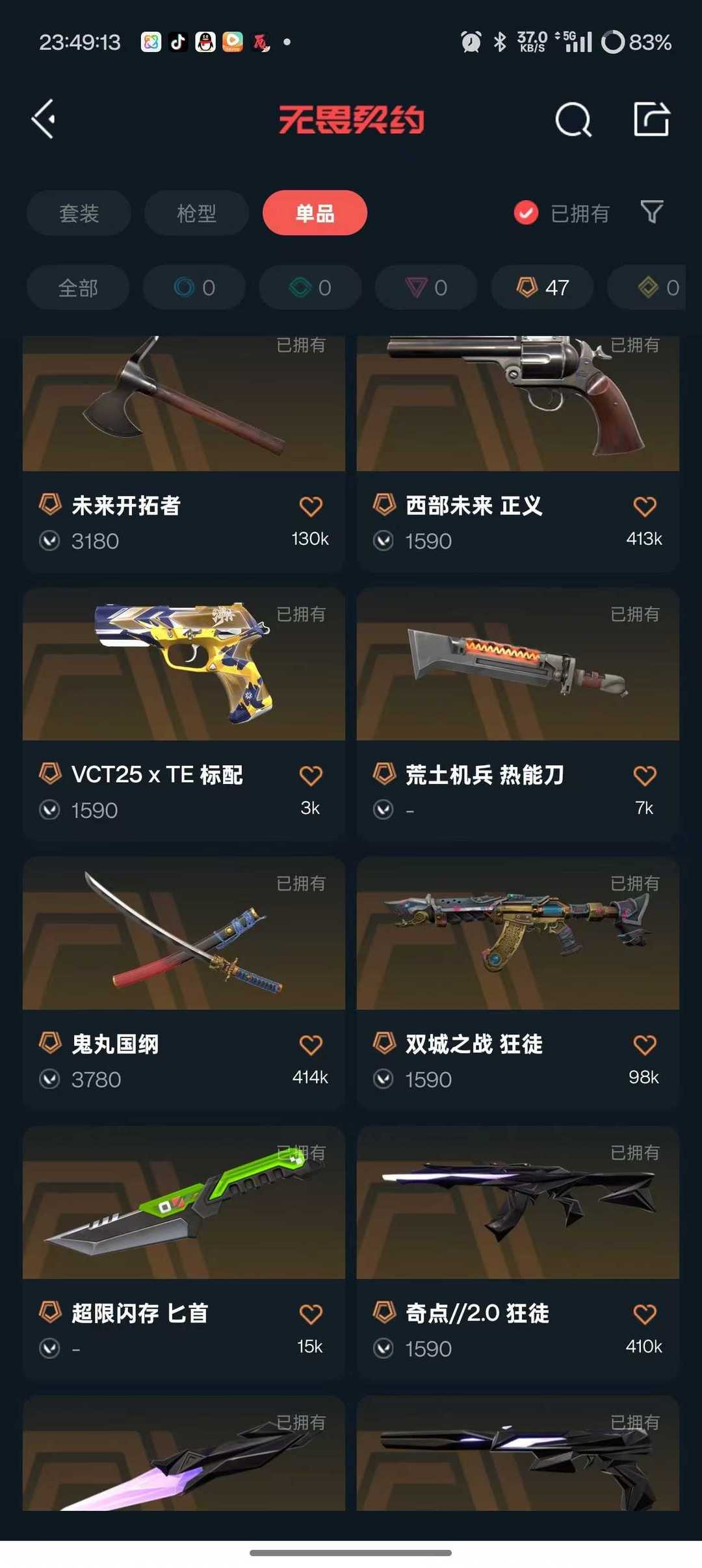This screenshot has height=1568, width=702.
Task: Select the 单品 tab
Action: [315, 213]
